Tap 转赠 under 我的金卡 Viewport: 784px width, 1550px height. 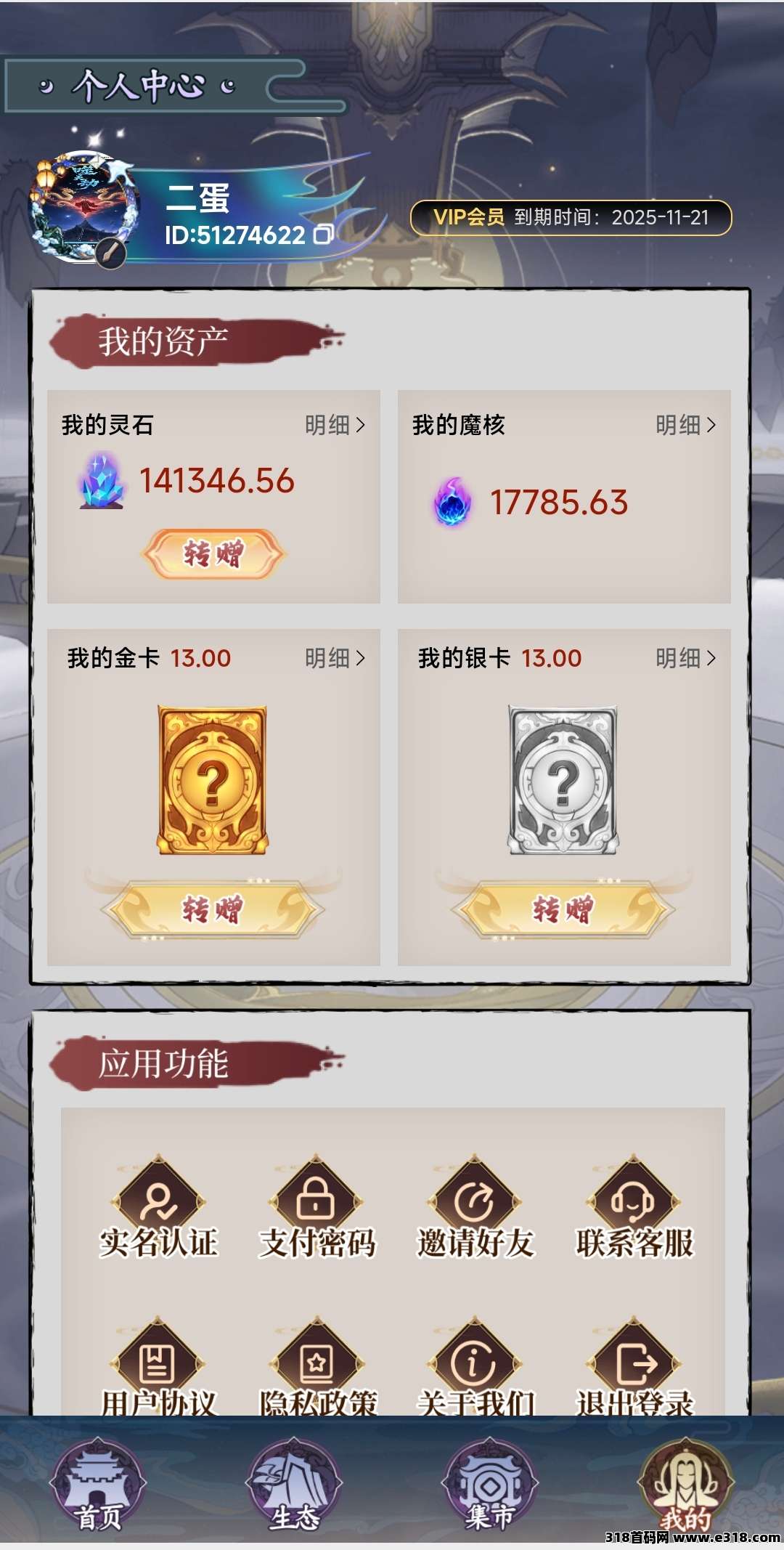click(x=213, y=909)
